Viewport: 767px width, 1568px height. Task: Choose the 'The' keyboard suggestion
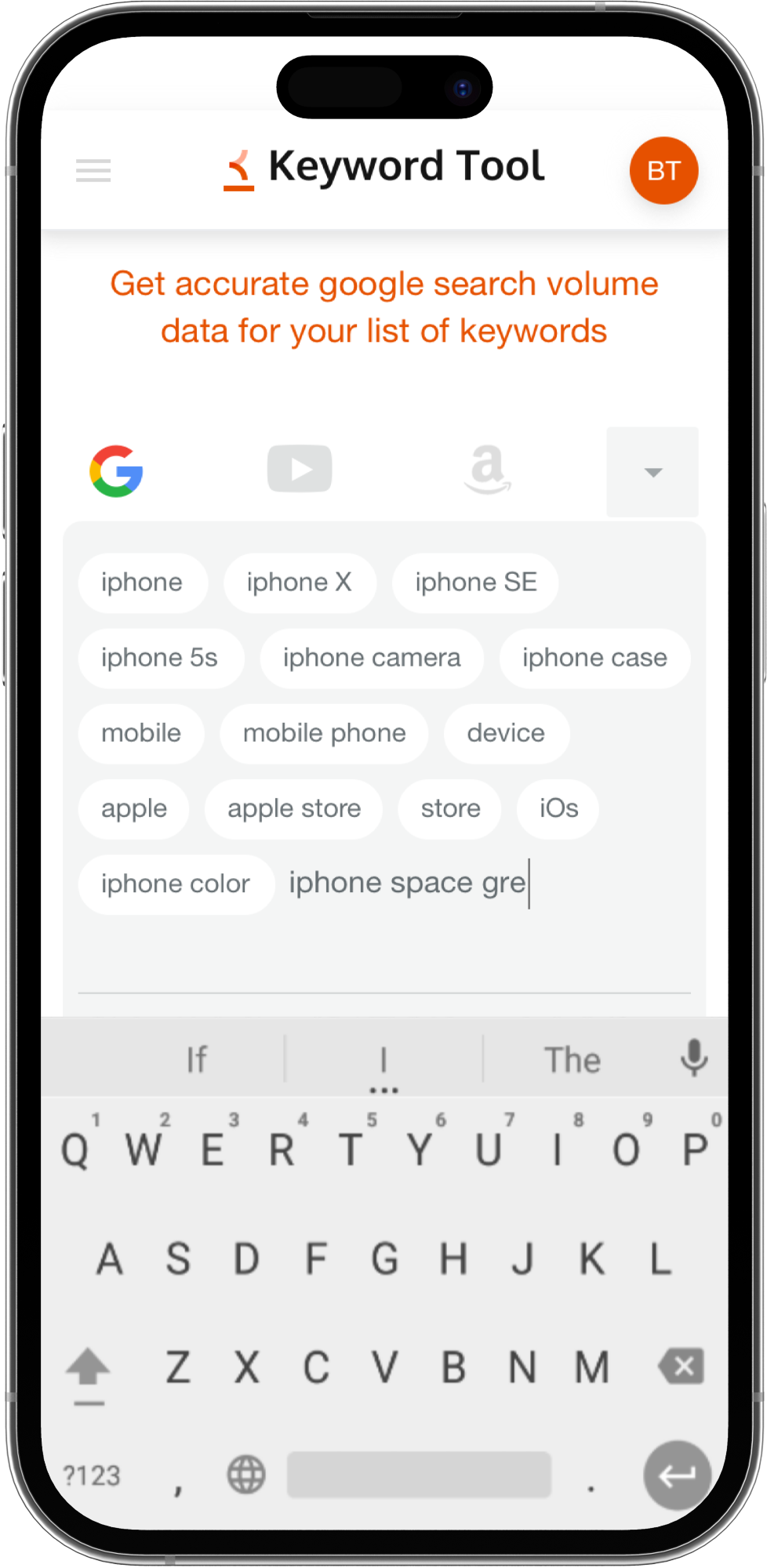click(573, 1060)
